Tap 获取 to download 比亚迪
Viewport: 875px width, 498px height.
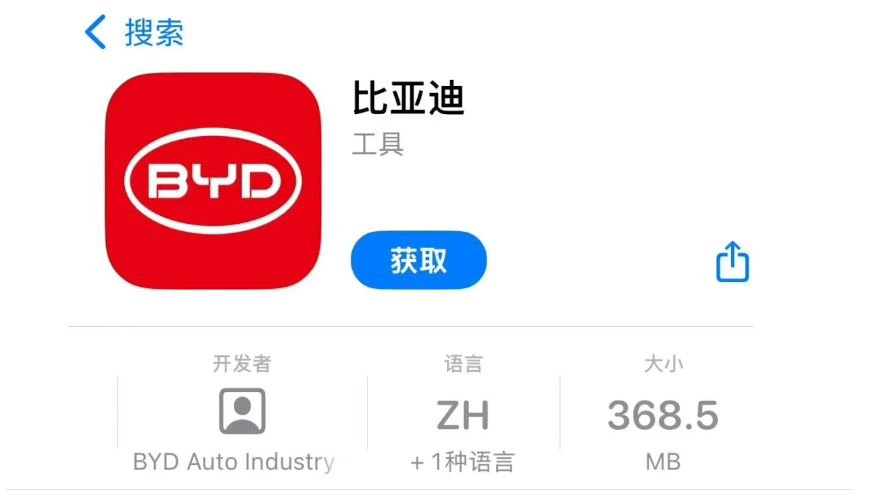pos(418,260)
